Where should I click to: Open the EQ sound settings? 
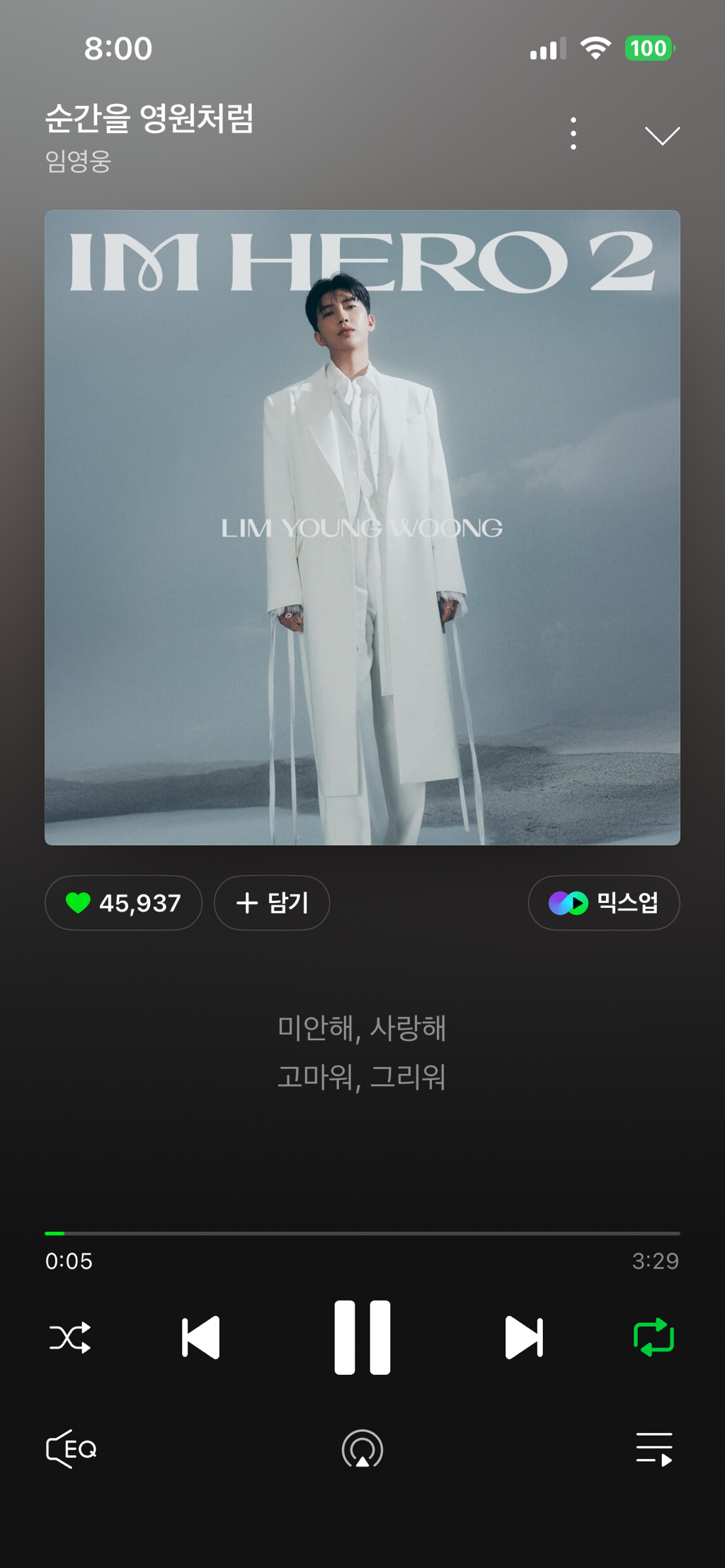(x=72, y=1449)
